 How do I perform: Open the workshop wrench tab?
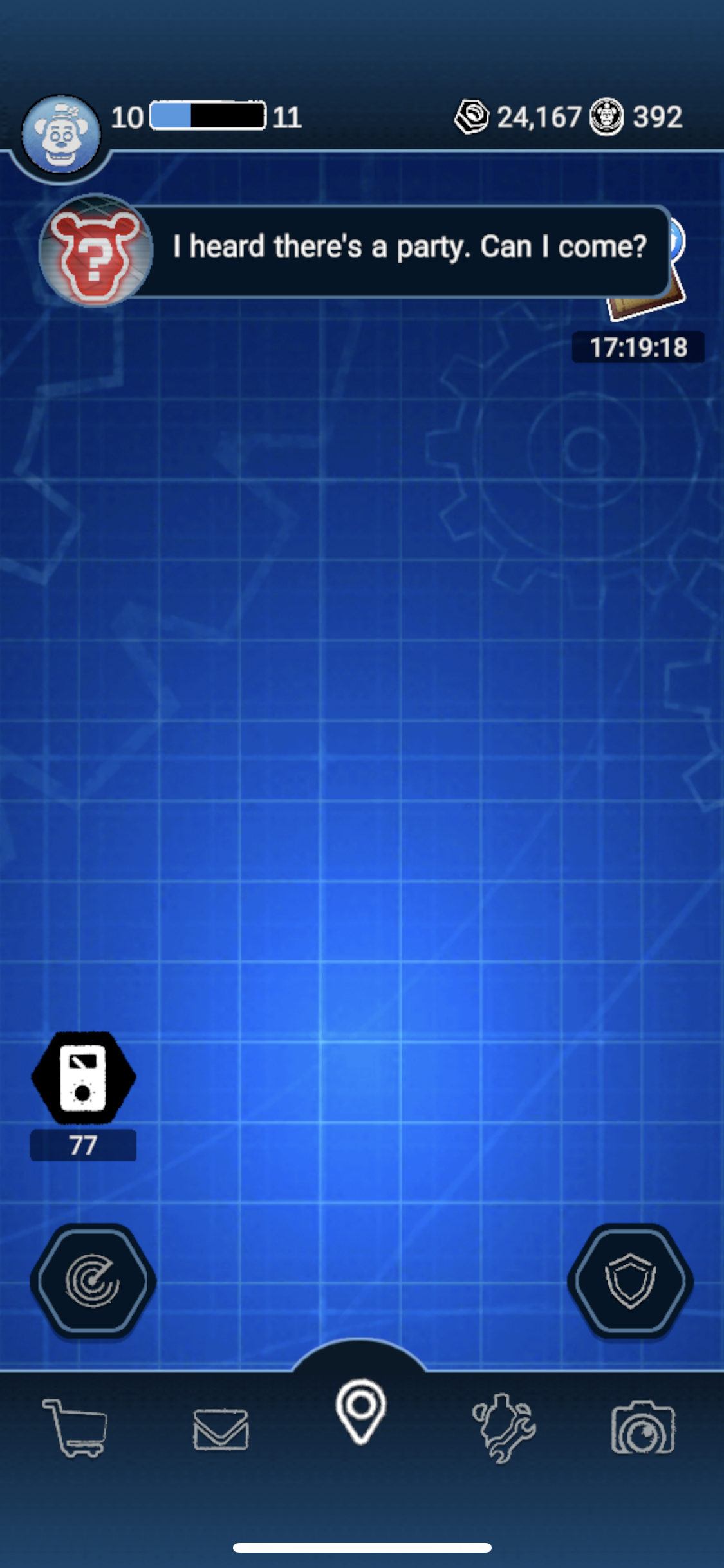[504, 1428]
